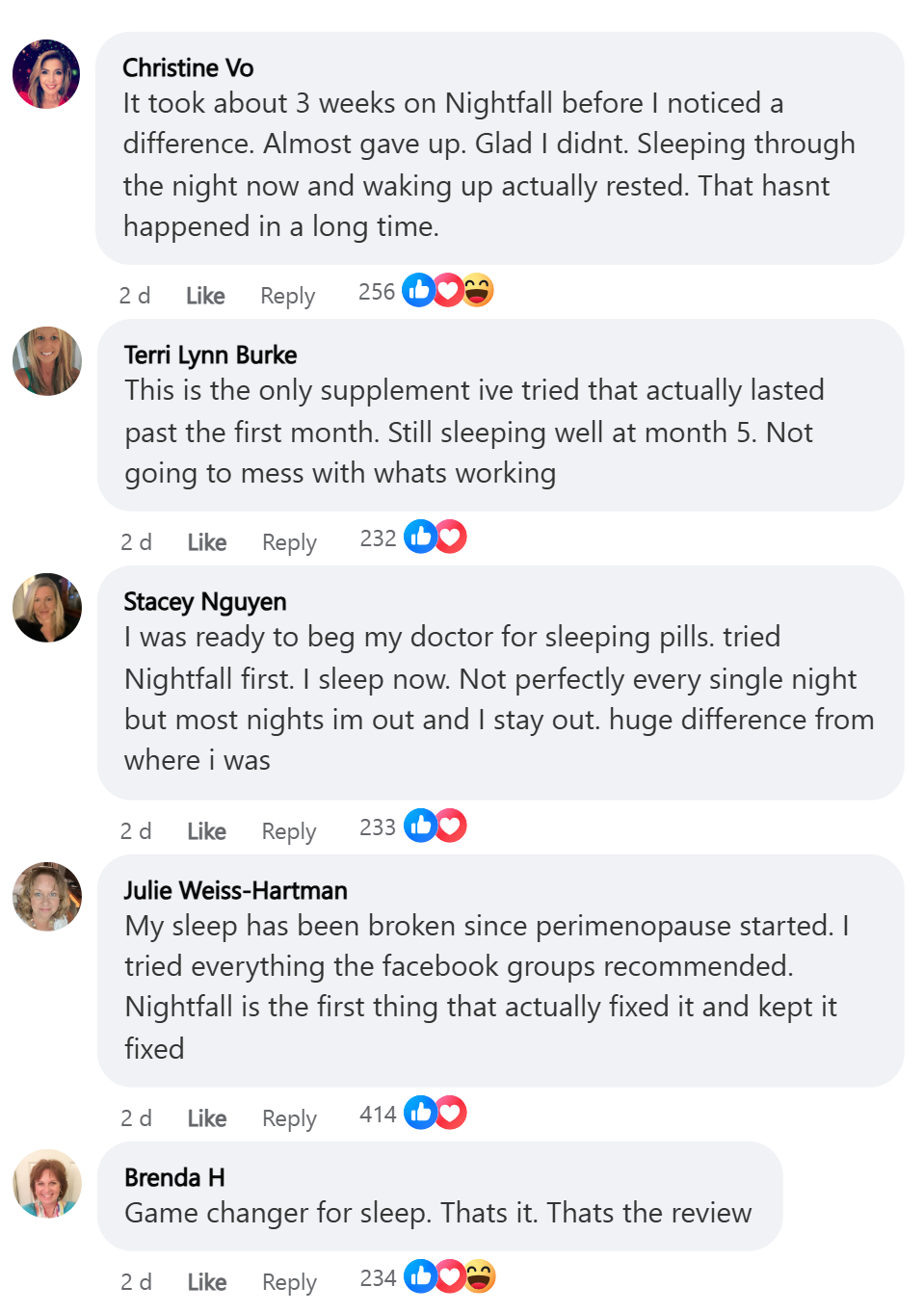Reply to Brenda H's comment
This screenshot has width=924, height=1313.
coord(289,1282)
